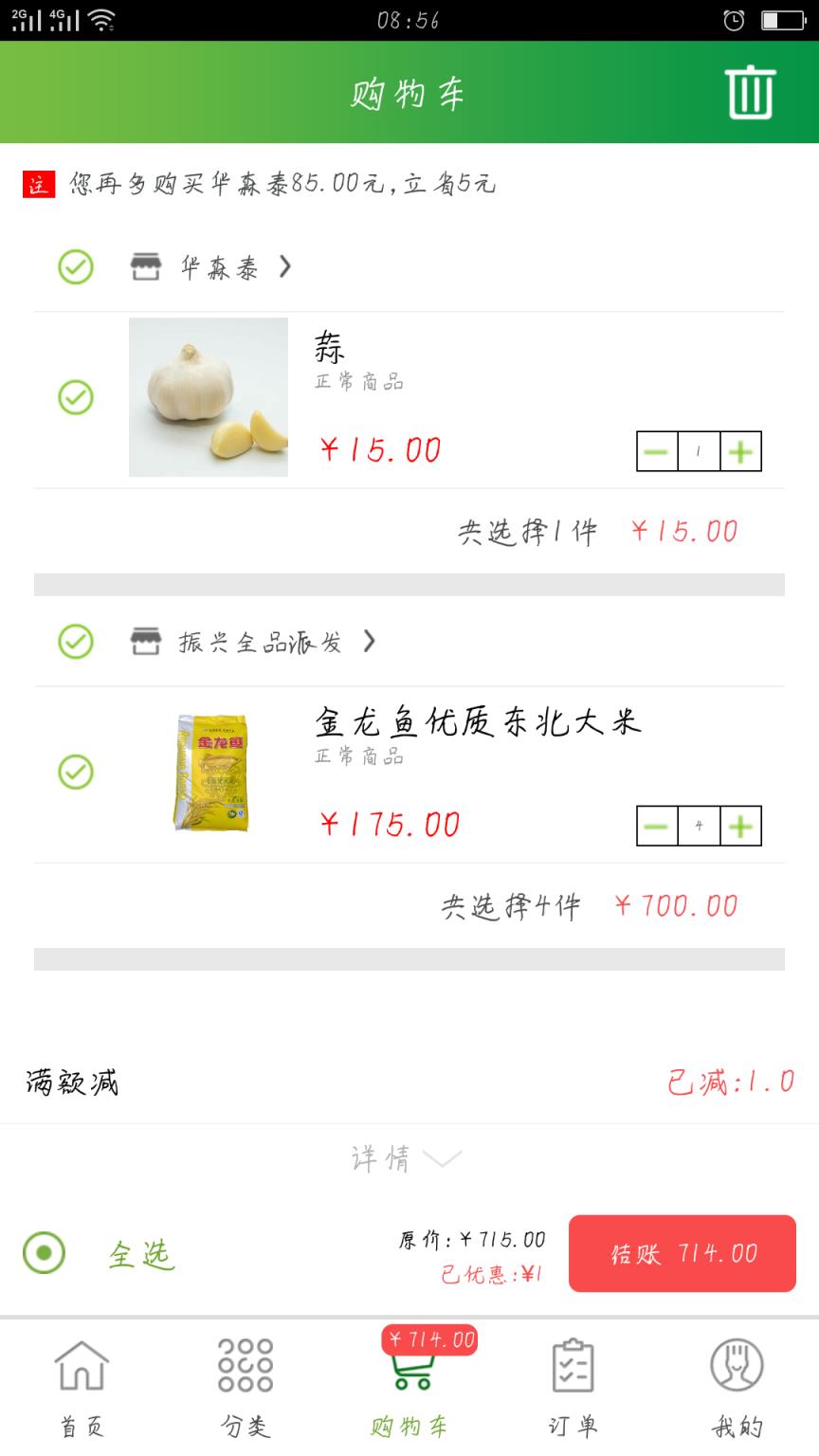819x1456 pixels.
Task: Click the garlic product thumbnail image
Action: click(x=208, y=395)
